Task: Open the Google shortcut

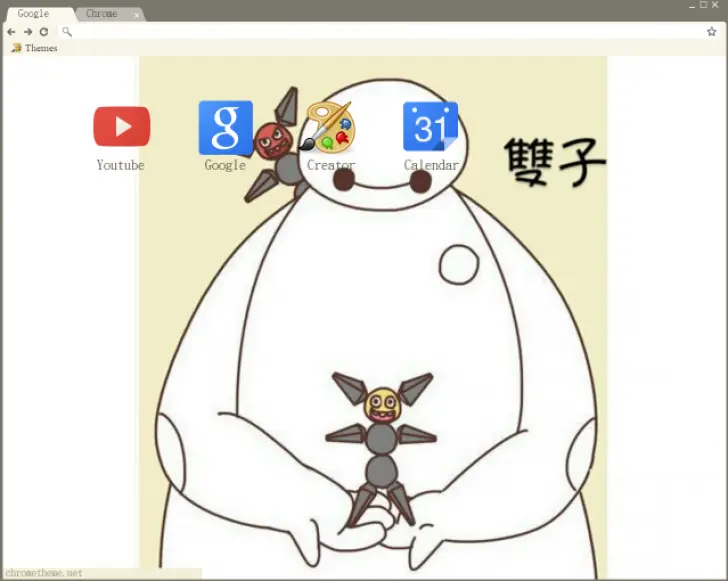Action: coord(225,127)
